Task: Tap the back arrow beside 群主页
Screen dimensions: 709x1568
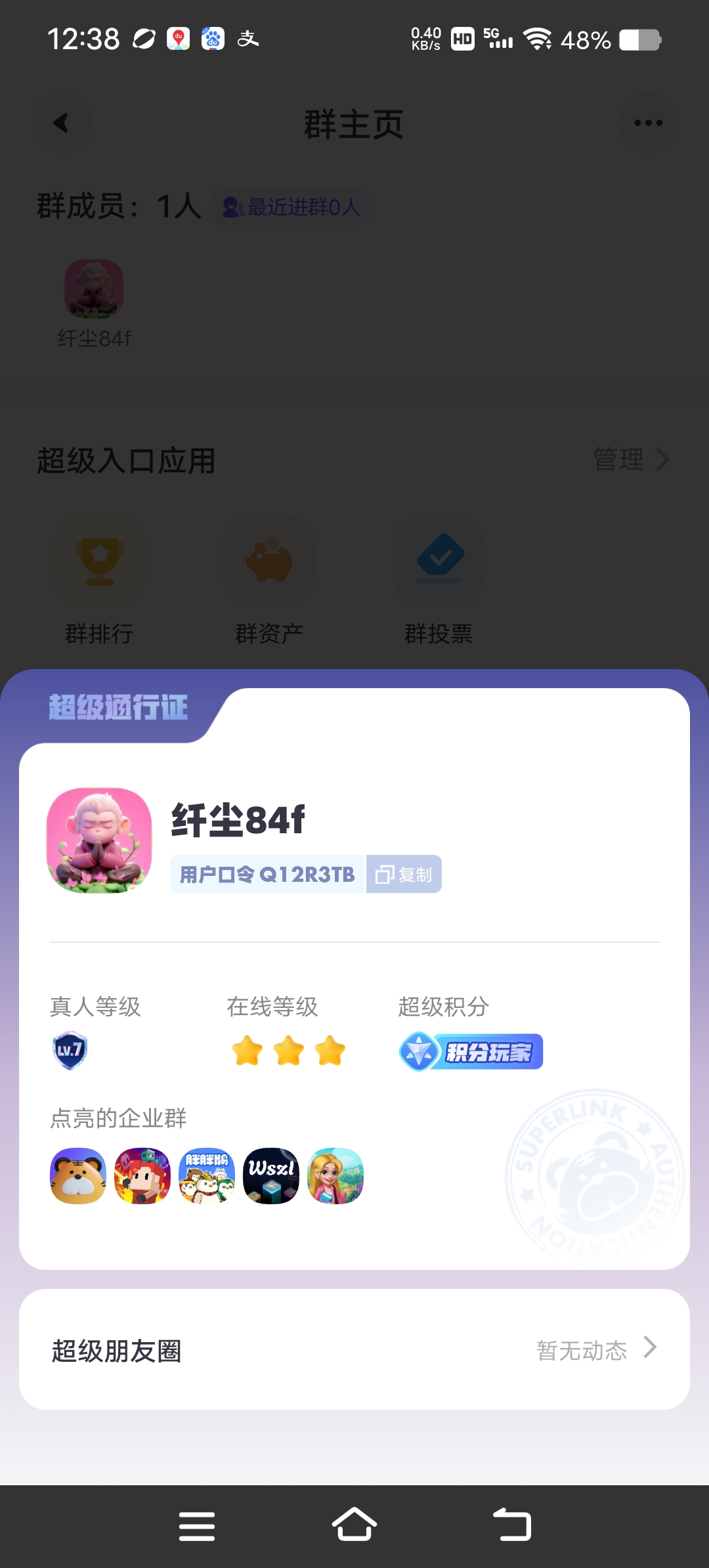Action: 62,123
